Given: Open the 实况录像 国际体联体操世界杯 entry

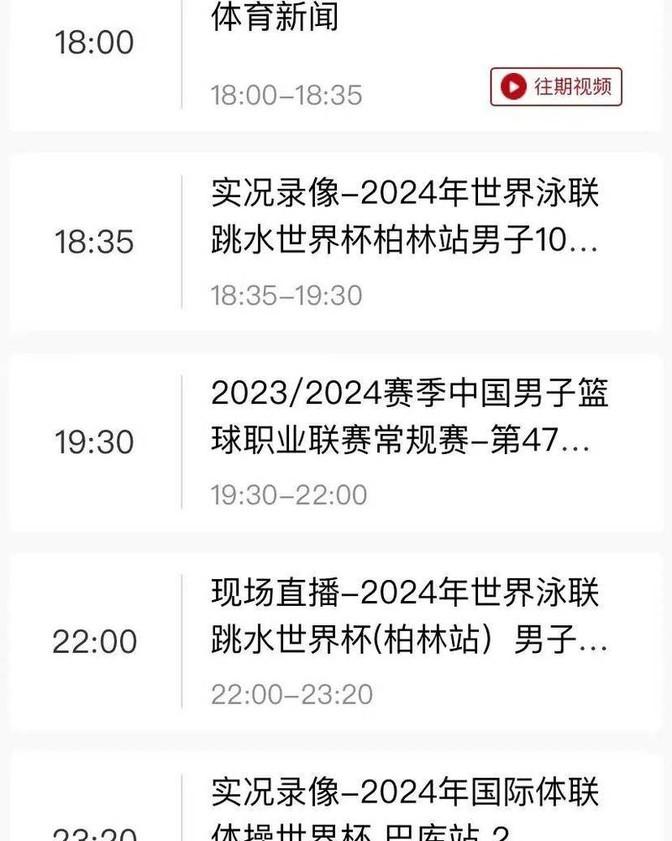Looking at the screenshot, I should coord(405,808).
